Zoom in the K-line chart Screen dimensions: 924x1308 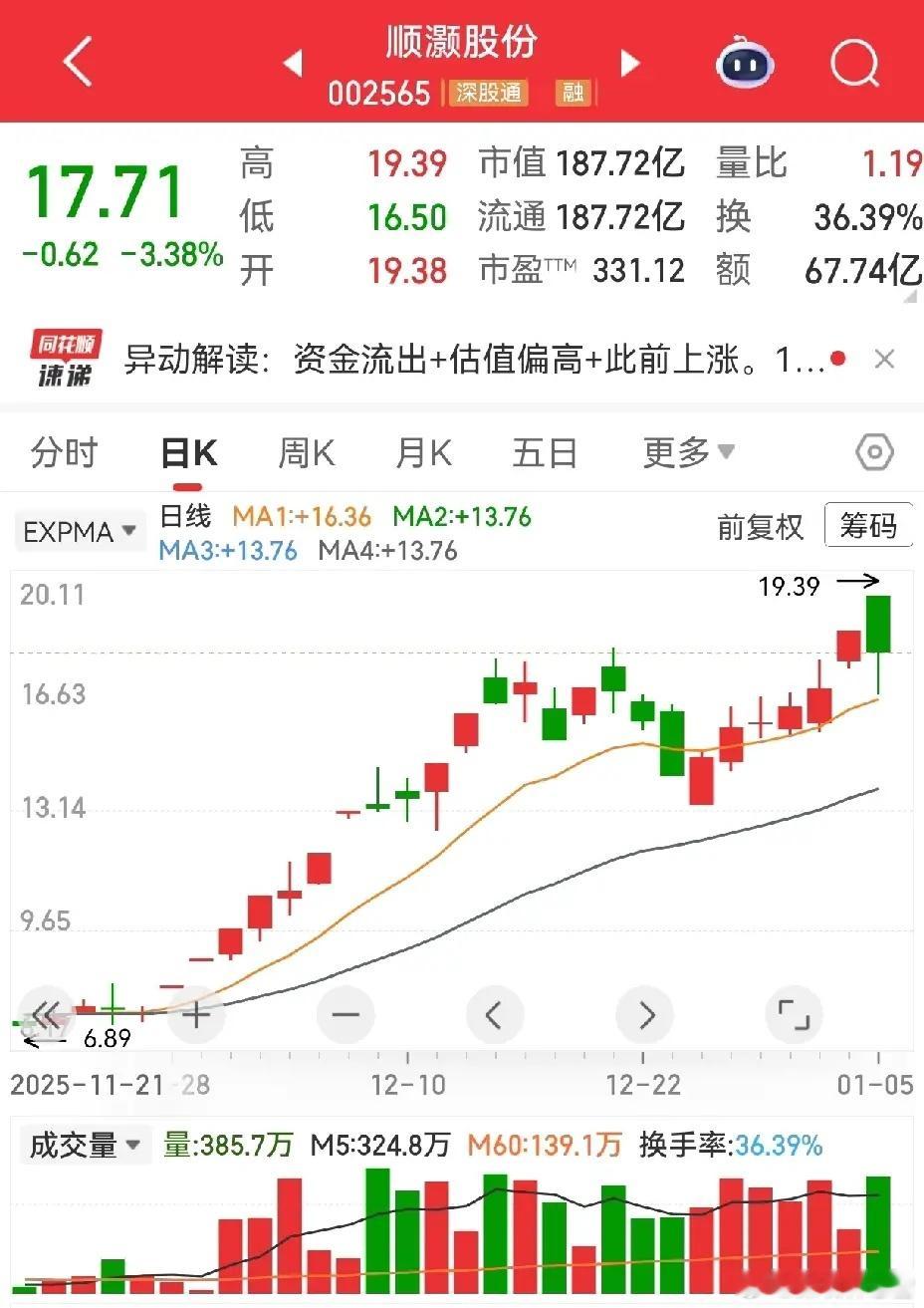click(196, 1015)
